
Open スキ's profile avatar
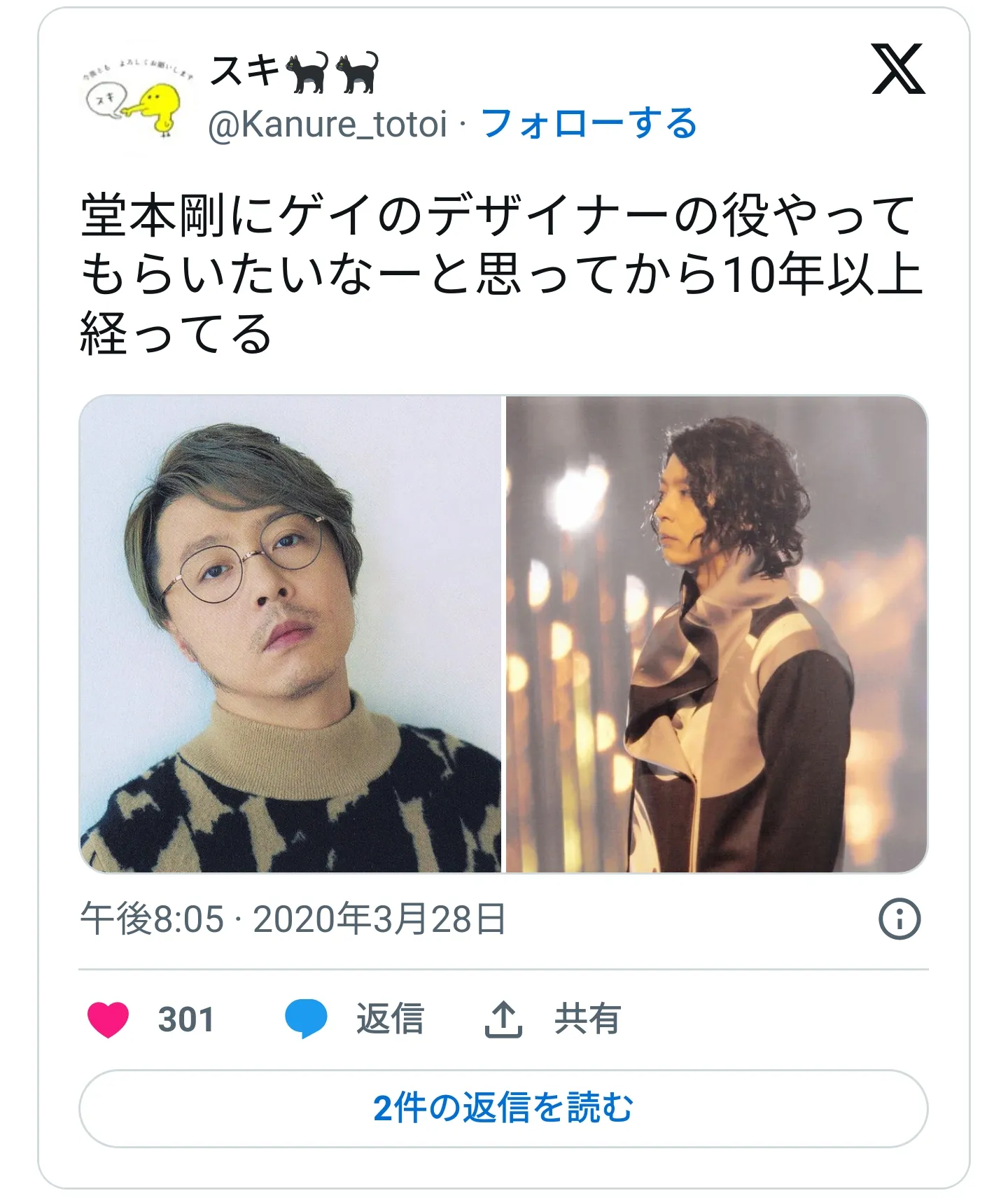pos(137,98)
